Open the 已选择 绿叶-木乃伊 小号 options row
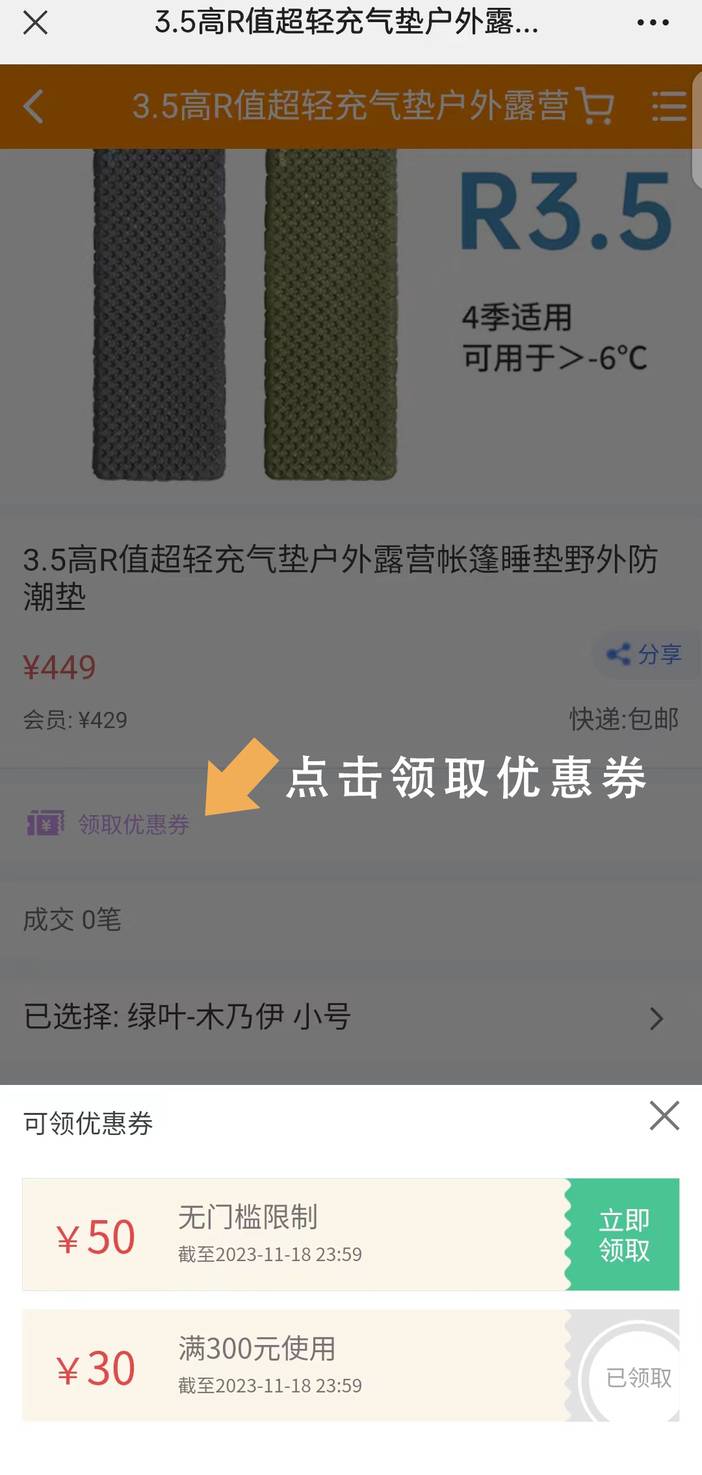 (351, 1018)
